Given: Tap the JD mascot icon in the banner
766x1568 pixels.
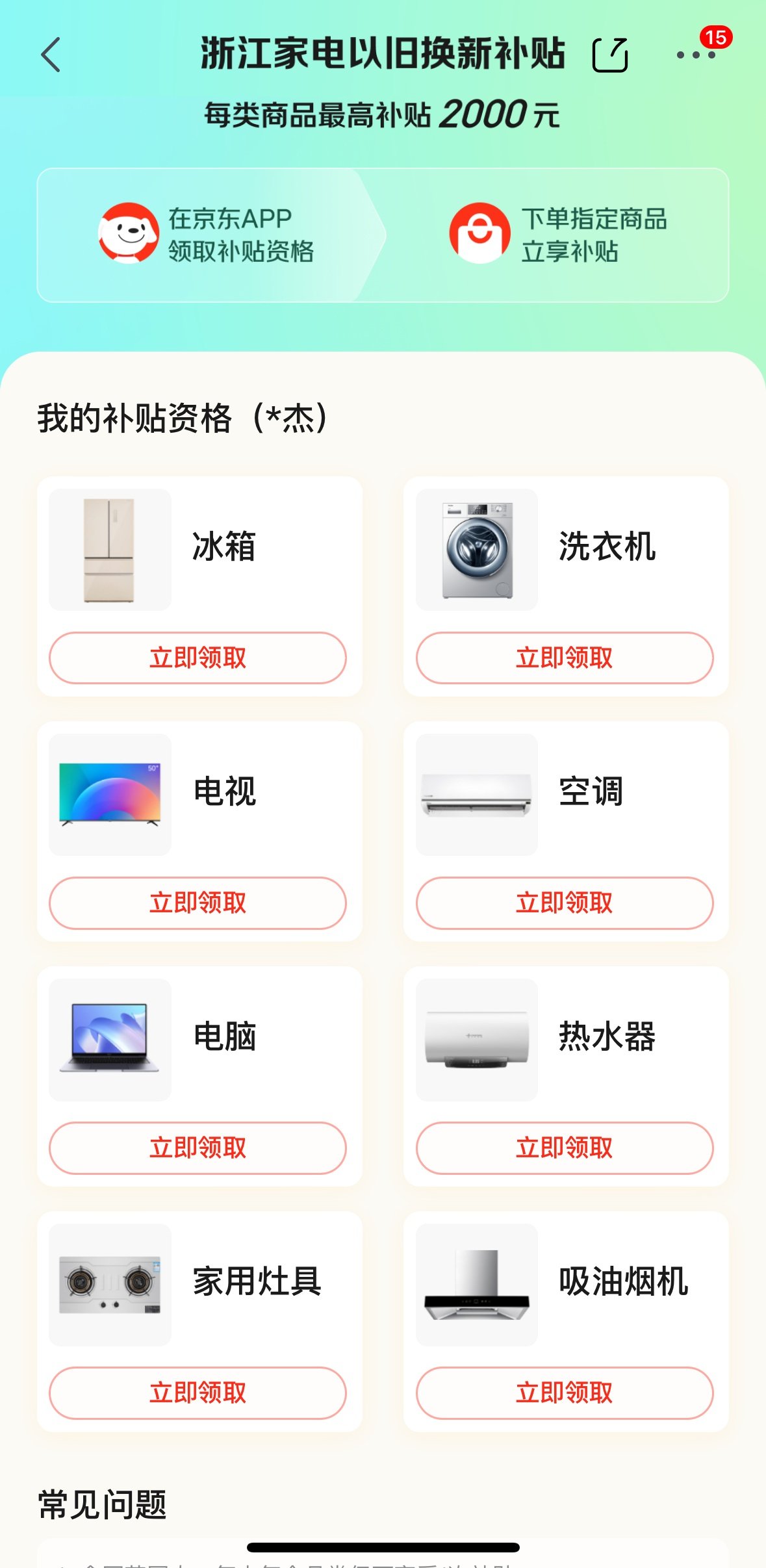Looking at the screenshot, I should point(127,233).
